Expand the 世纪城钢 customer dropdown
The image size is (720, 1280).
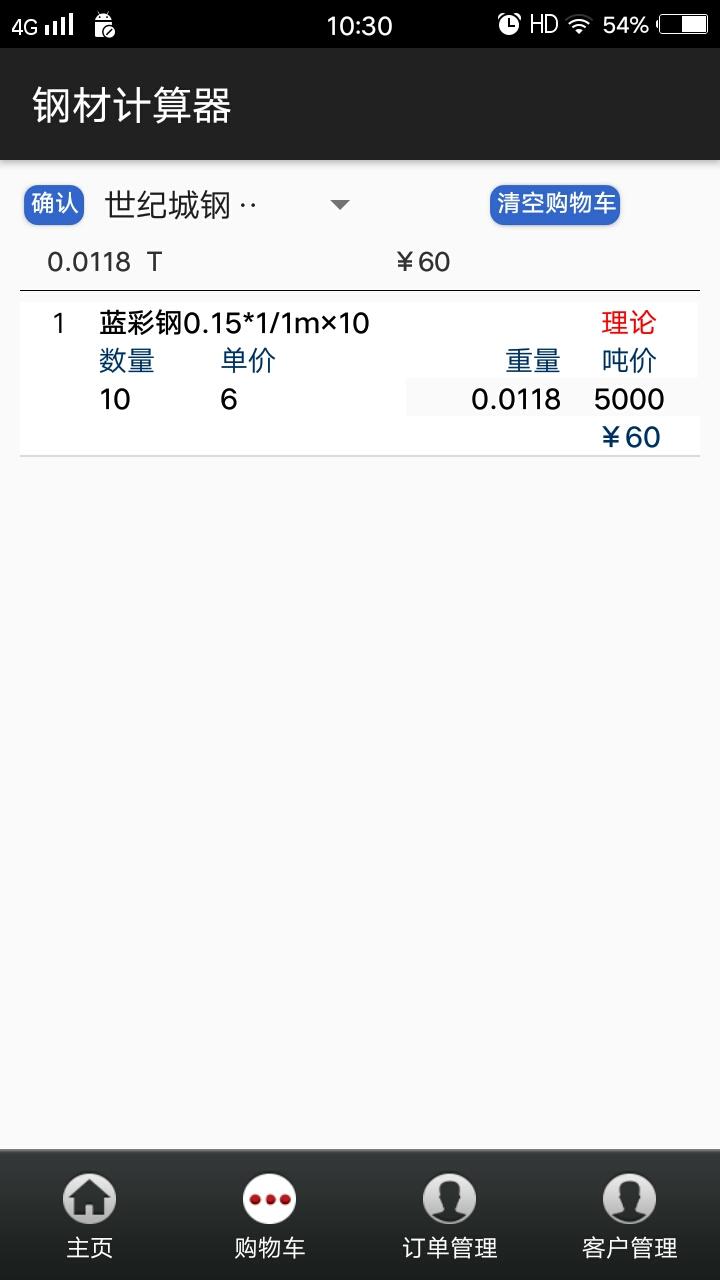click(x=181, y=204)
